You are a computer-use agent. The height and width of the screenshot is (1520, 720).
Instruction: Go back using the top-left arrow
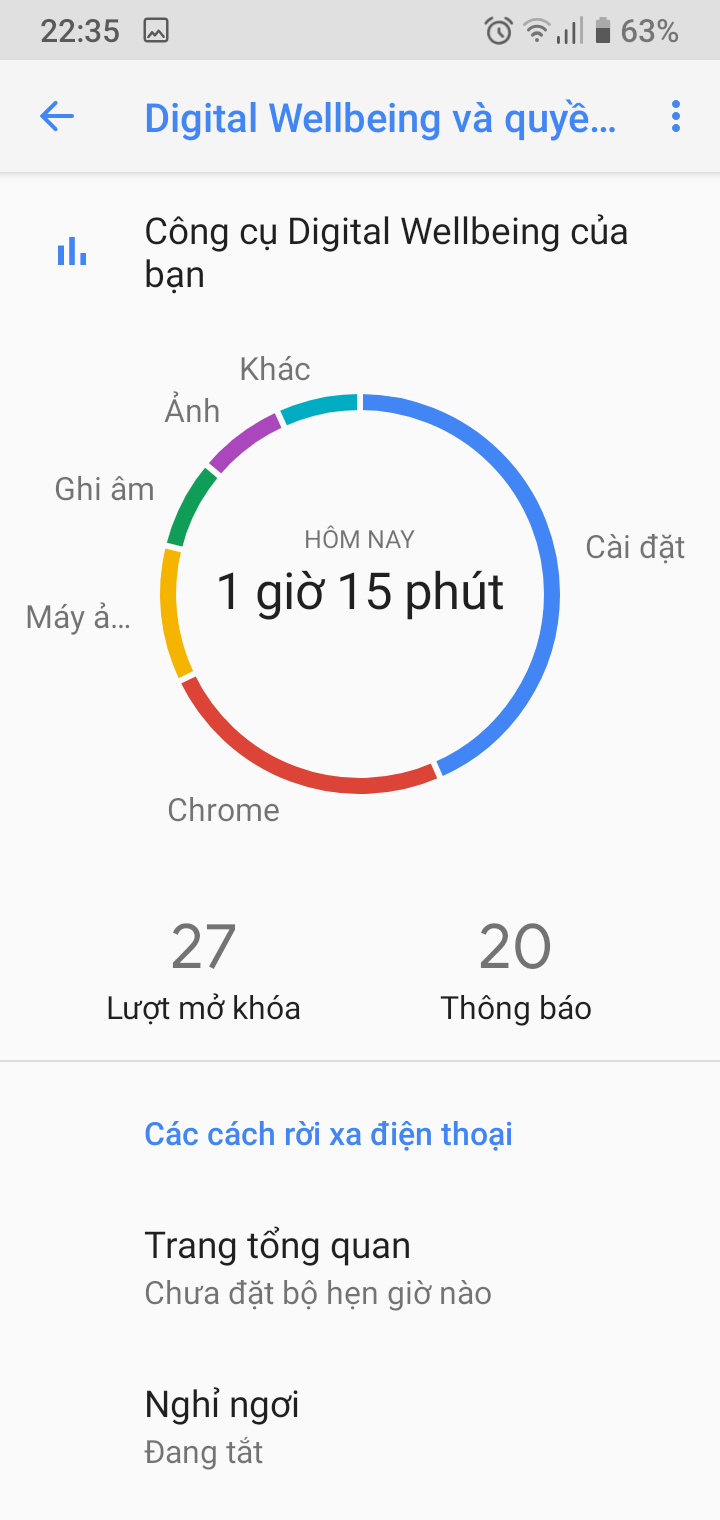57,117
